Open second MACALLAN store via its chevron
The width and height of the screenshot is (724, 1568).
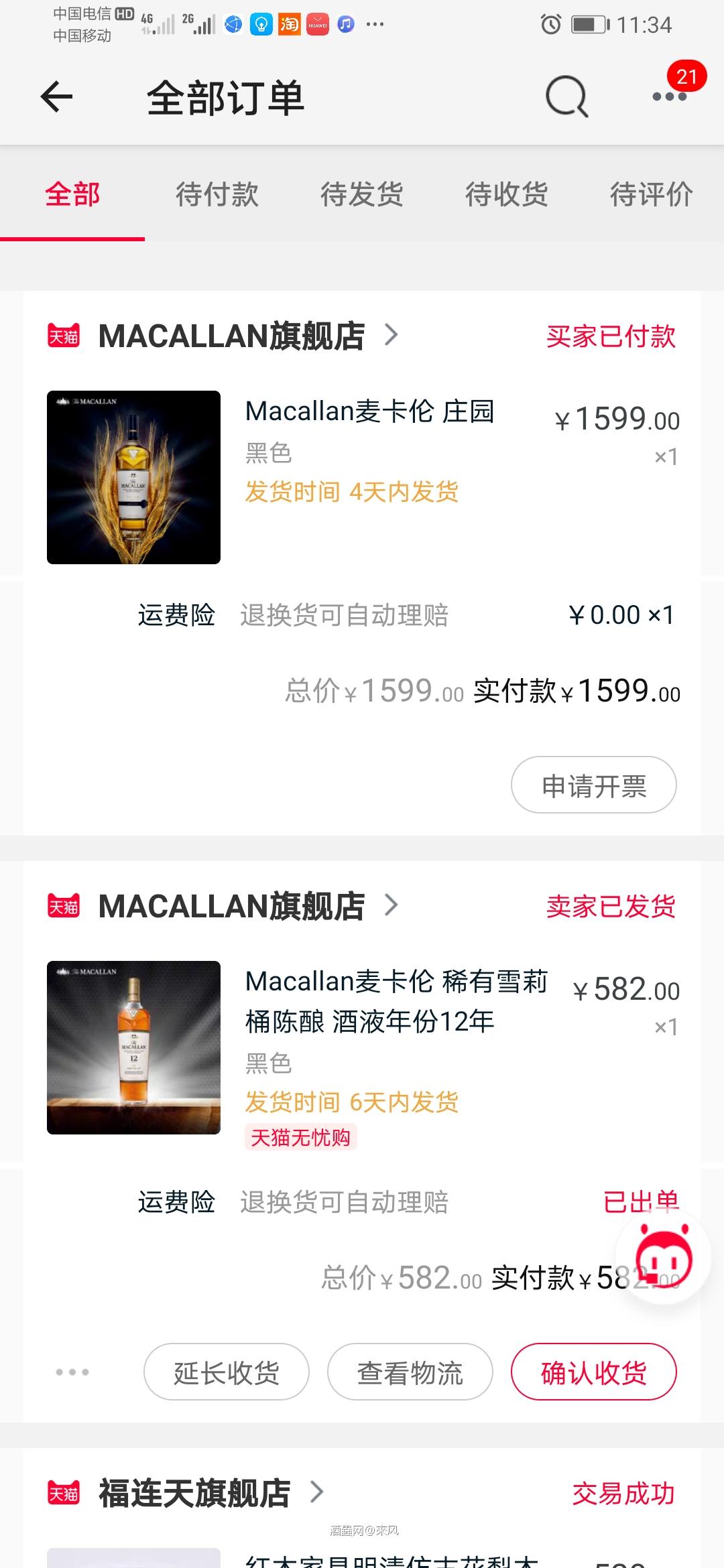point(392,906)
